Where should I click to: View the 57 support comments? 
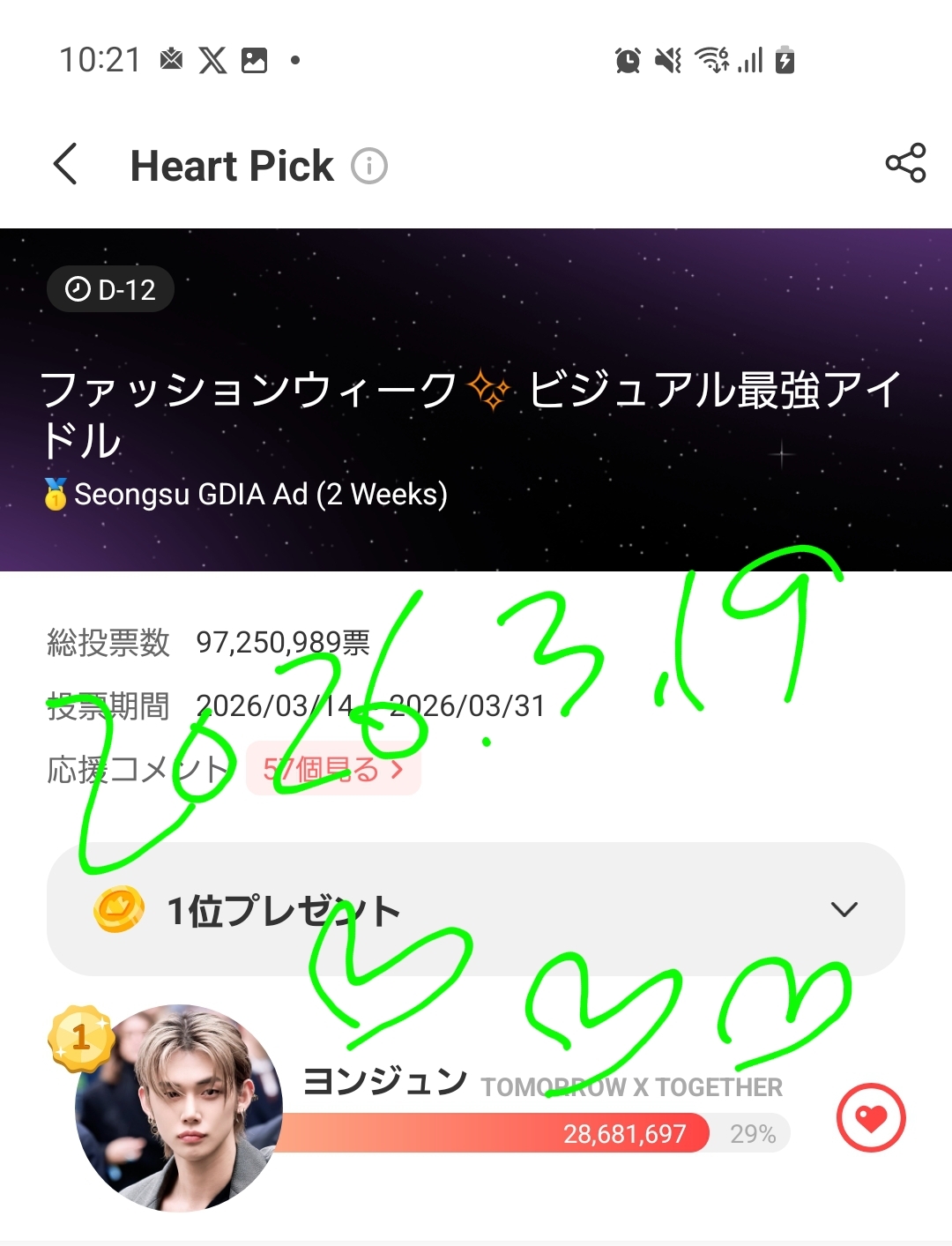click(333, 769)
